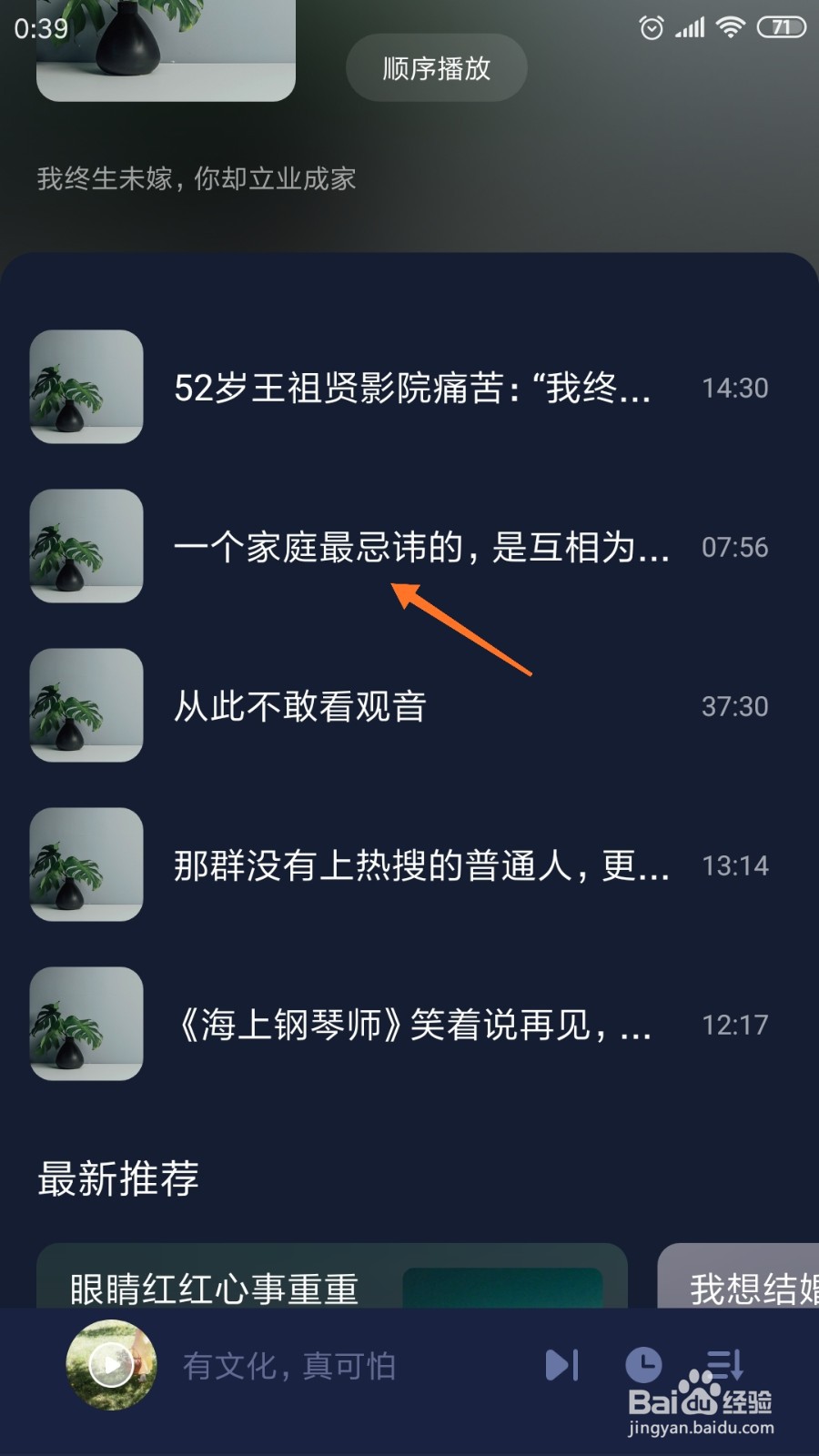This screenshot has height=1456, width=819.
Task: Open the album art in the bottom player
Action: (x=111, y=1365)
